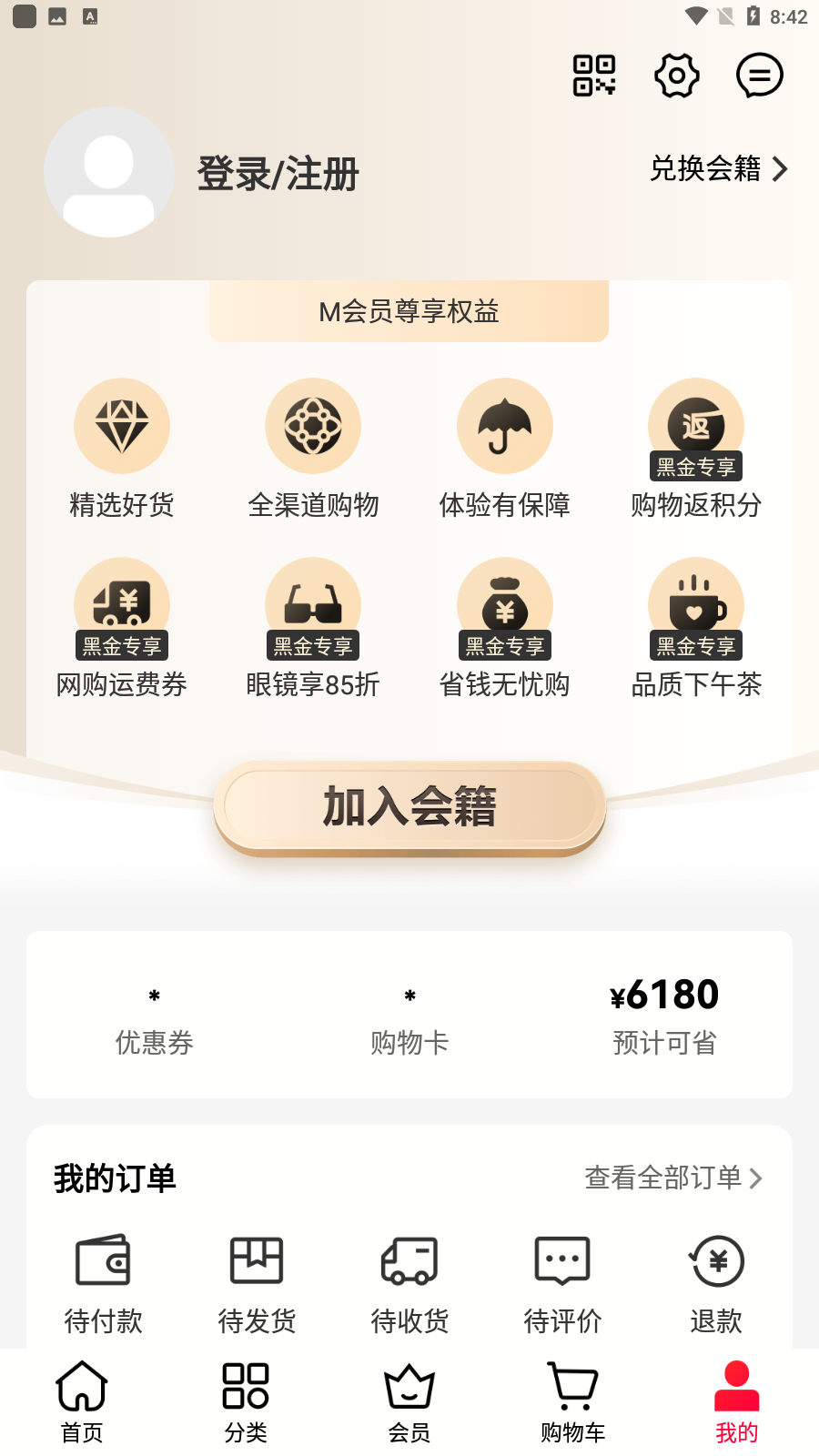Open 兑换会籍 link
819x1456 pixels.
[x=719, y=168]
